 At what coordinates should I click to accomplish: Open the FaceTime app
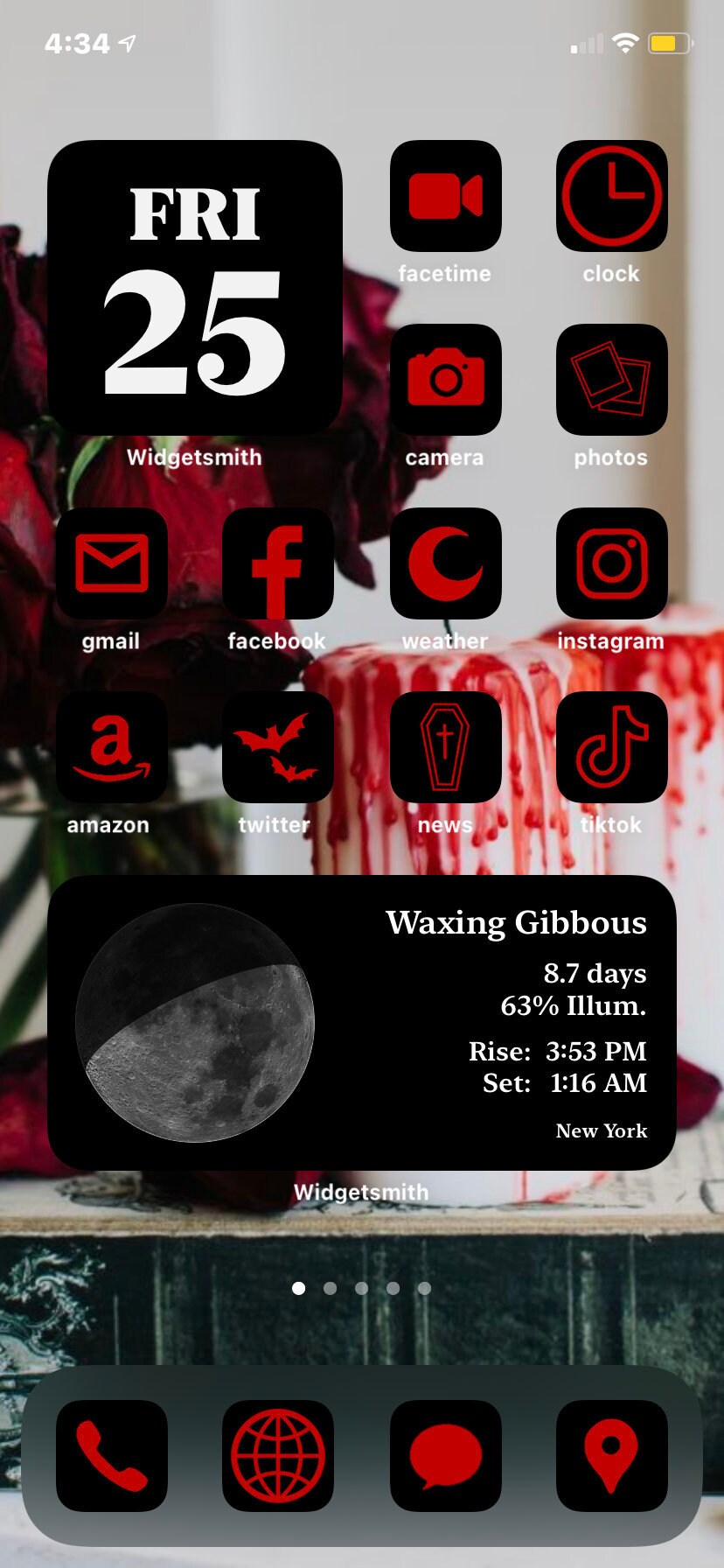click(445, 196)
